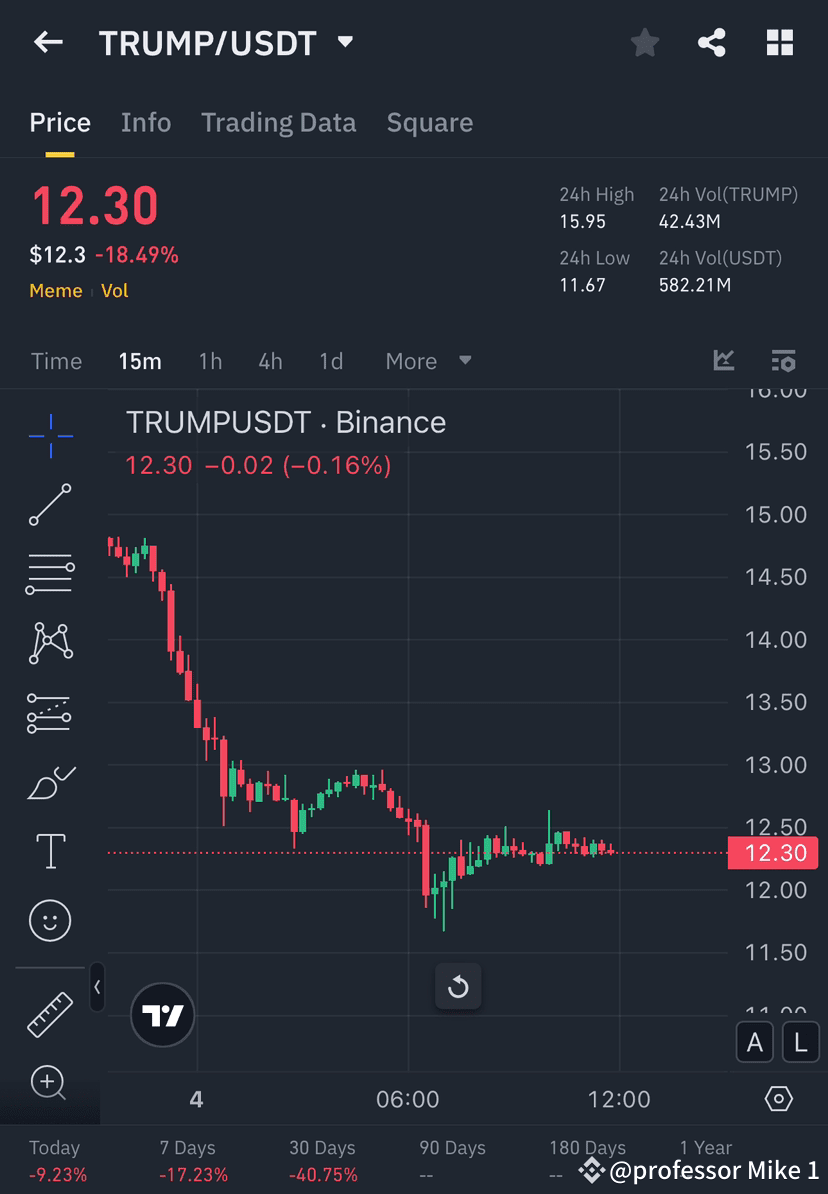Select the 1h timeframe interval

pos(210,361)
